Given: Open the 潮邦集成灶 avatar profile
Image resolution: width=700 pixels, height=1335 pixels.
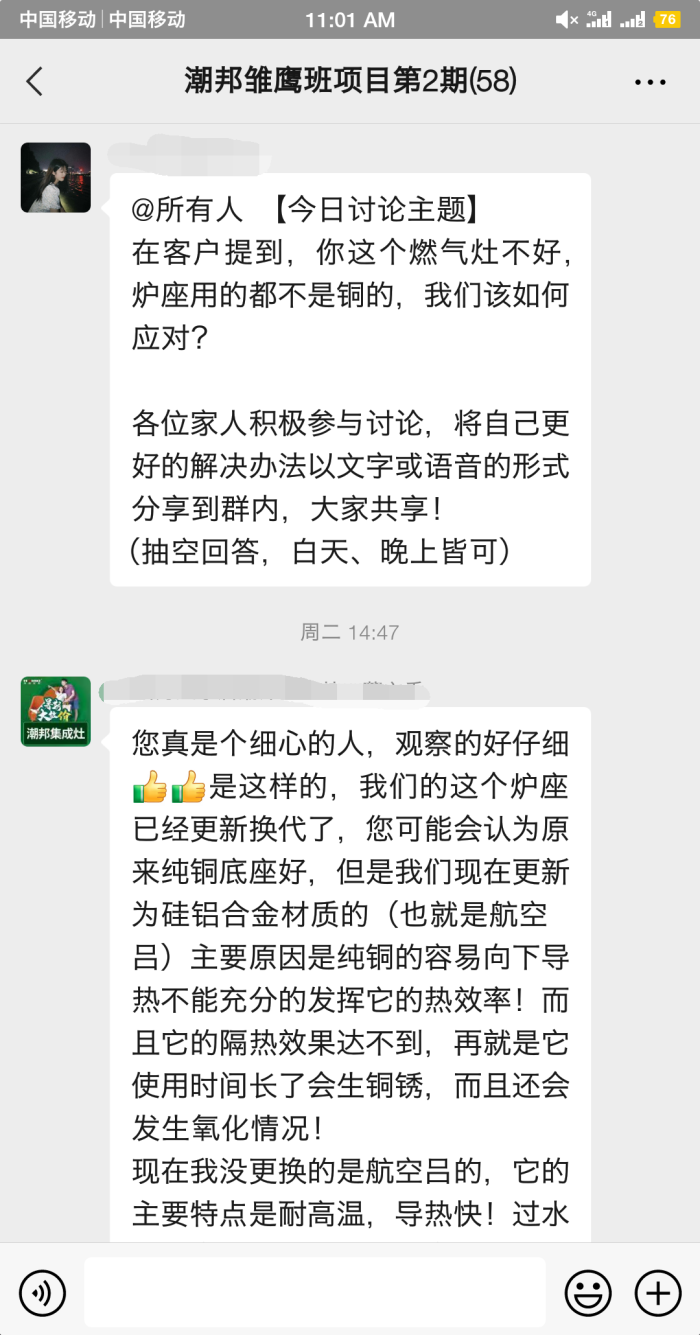Looking at the screenshot, I should click(56, 711).
